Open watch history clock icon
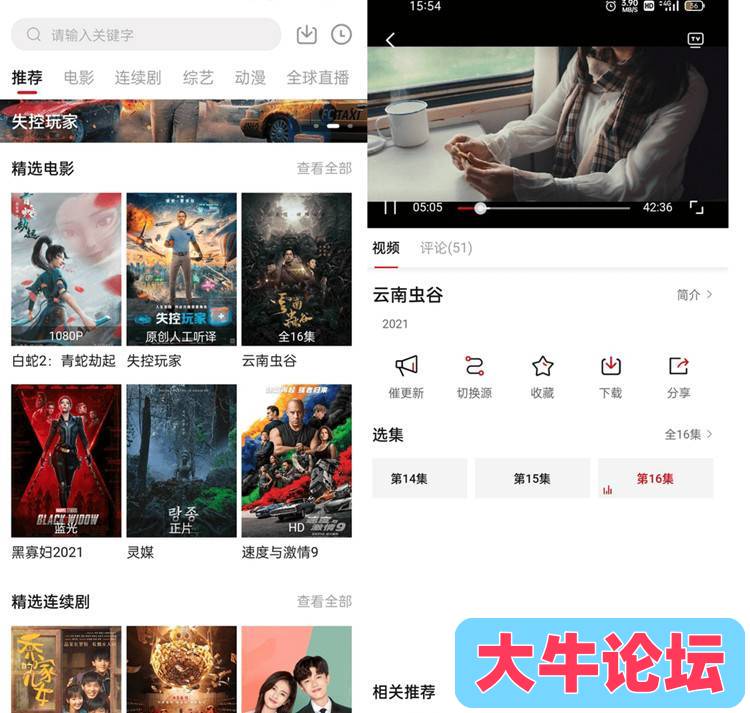Viewport: 750px width, 713px height. pyautogui.click(x=341, y=35)
